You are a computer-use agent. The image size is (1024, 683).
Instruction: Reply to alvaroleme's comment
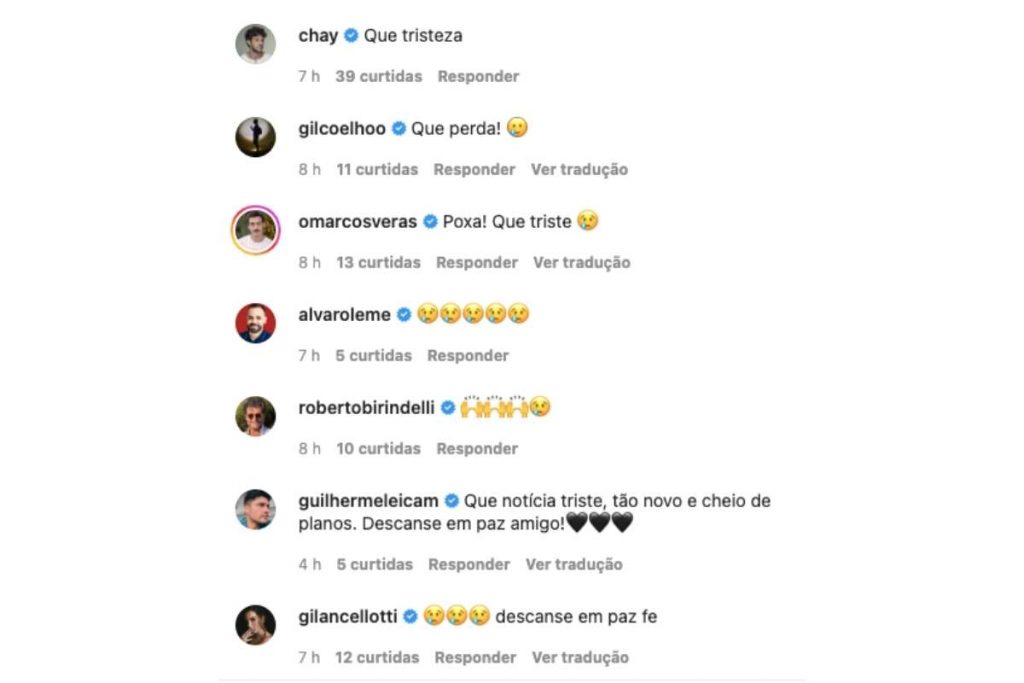coord(468,355)
